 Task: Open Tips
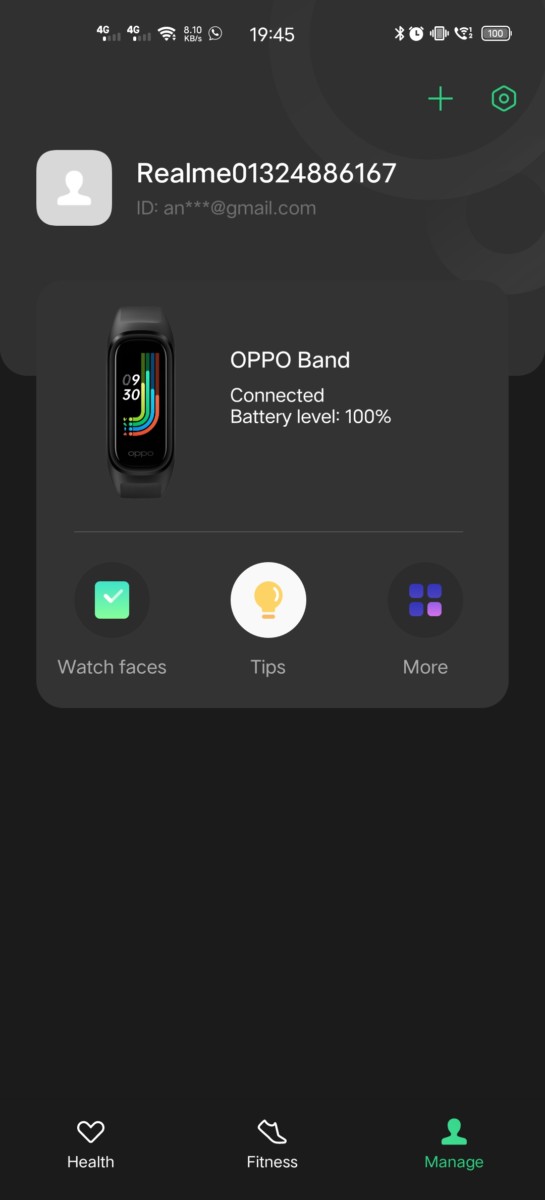(x=268, y=620)
